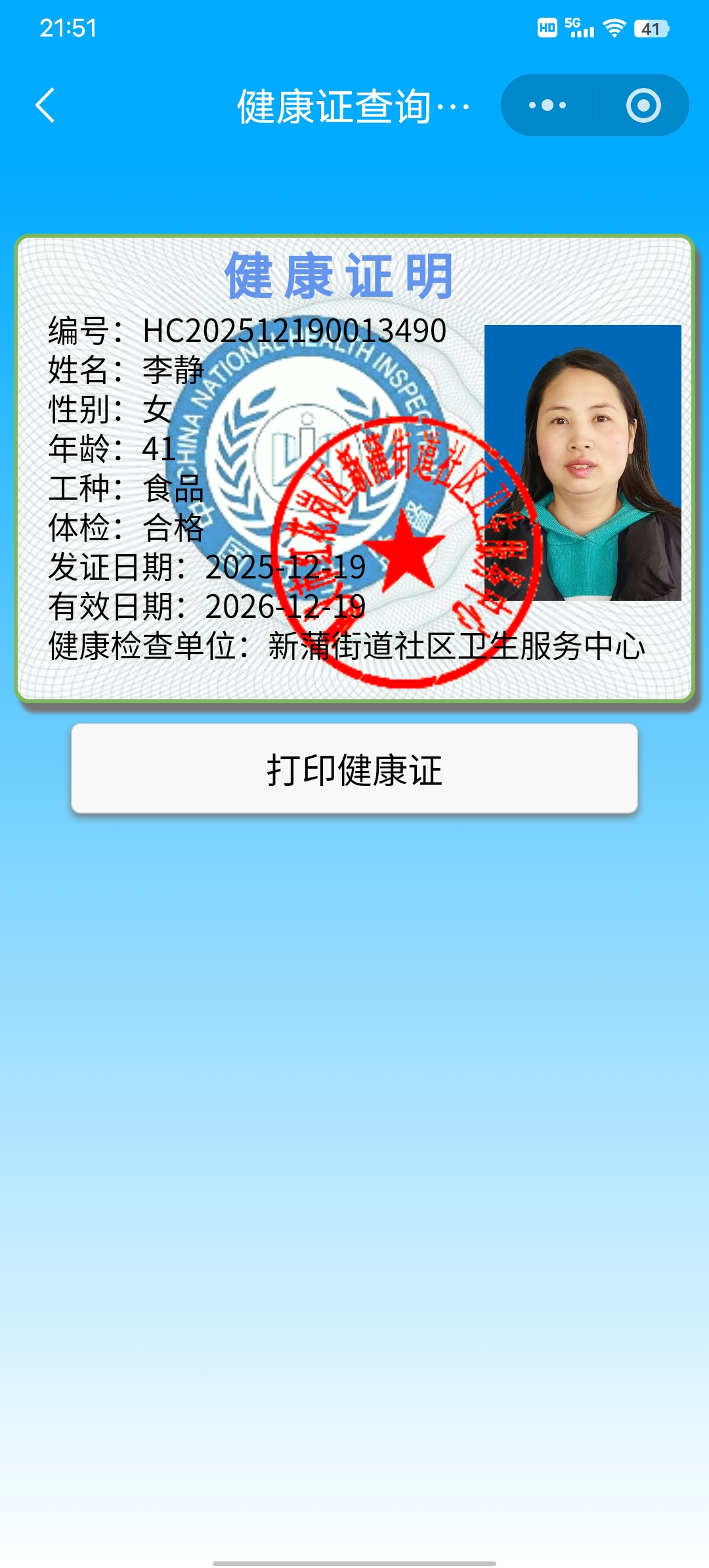Go back using the top-left arrow
709x1568 pixels.
click(x=45, y=105)
